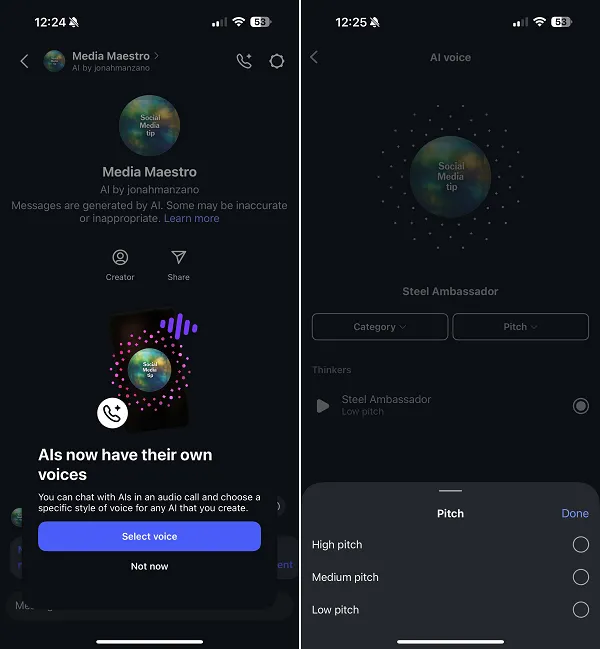
Task: Choose High pitch option
Action: [580, 545]
